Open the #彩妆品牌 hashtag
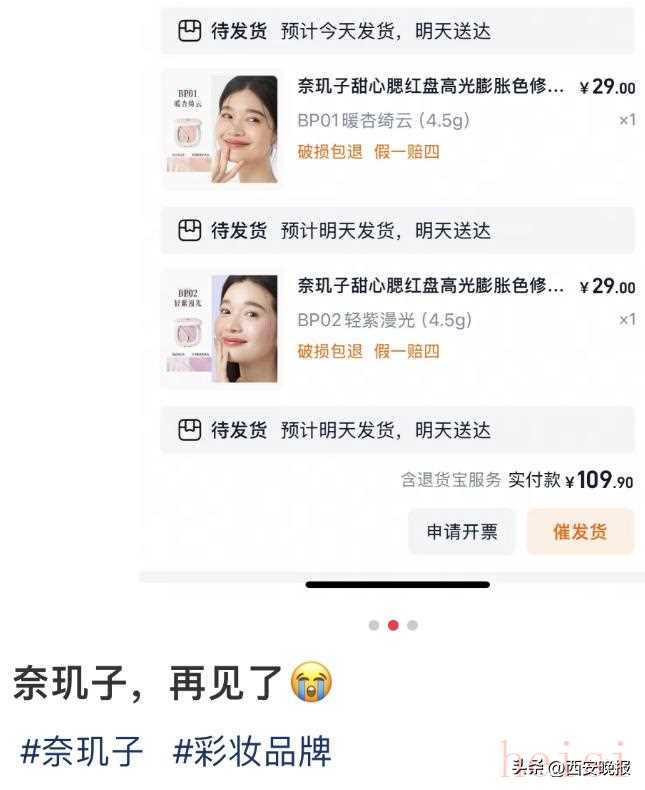This screenshot has height=790, width=645. click(x=251, y=751)
